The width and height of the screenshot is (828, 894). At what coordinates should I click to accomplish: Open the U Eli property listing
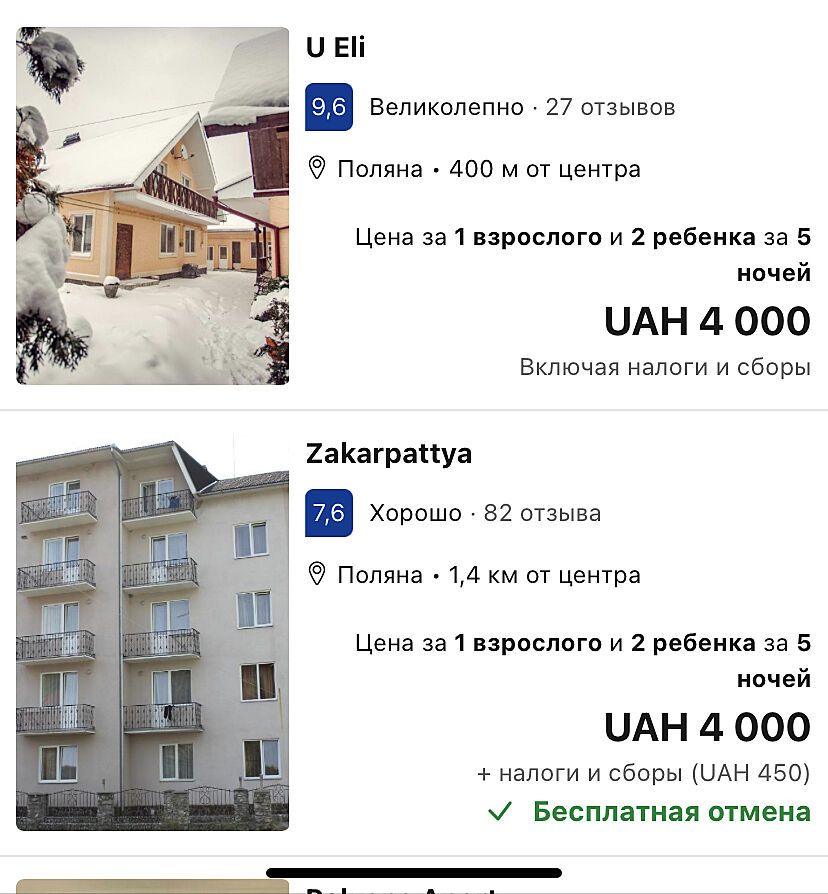336,47
